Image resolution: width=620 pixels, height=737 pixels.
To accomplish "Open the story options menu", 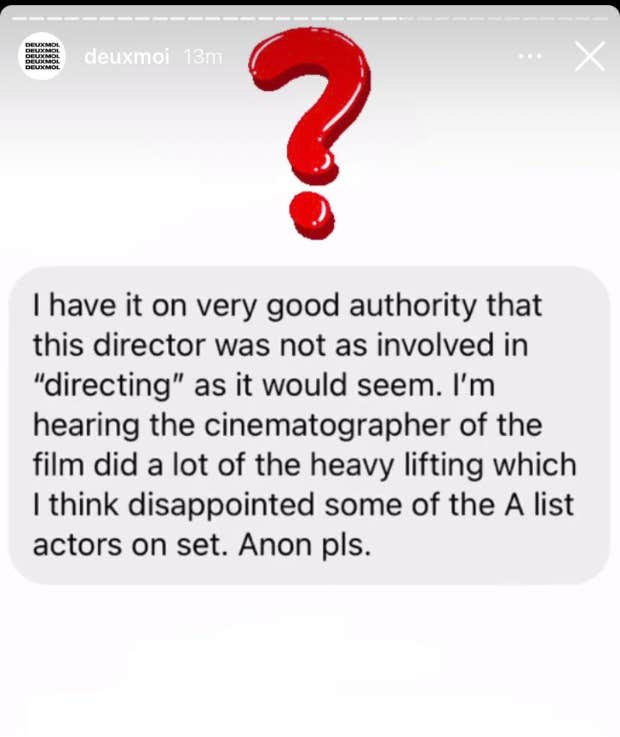I will pyautogui.click(x=529, y=57).
